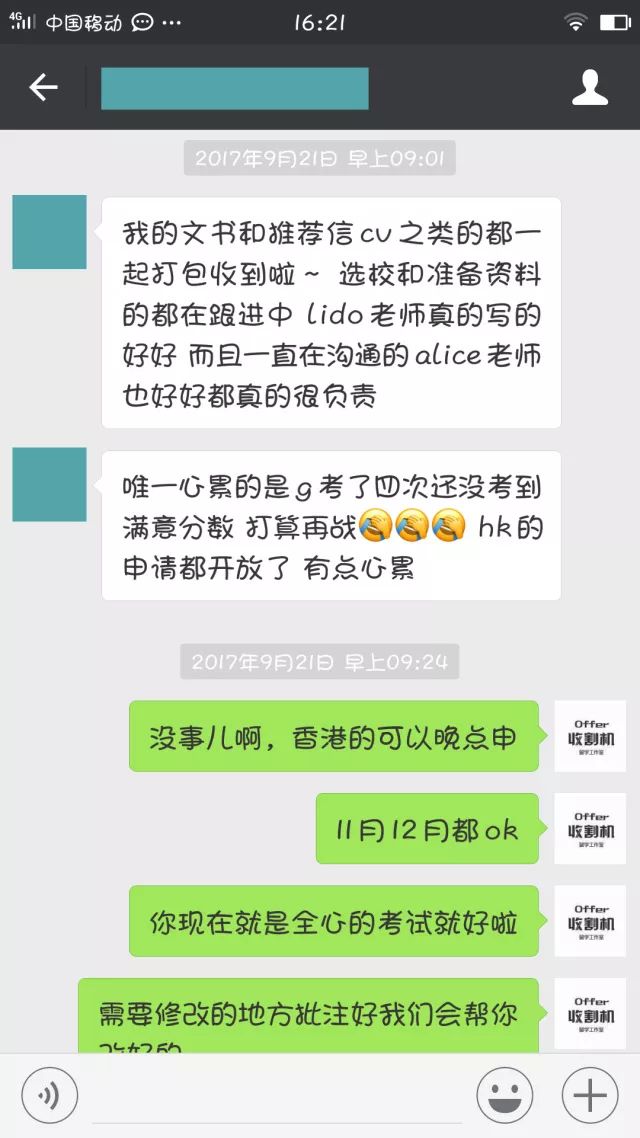Open avatar beside the 文书和推荐信 message
This screenshot has width=640, height=1138.
pos(49,232)
